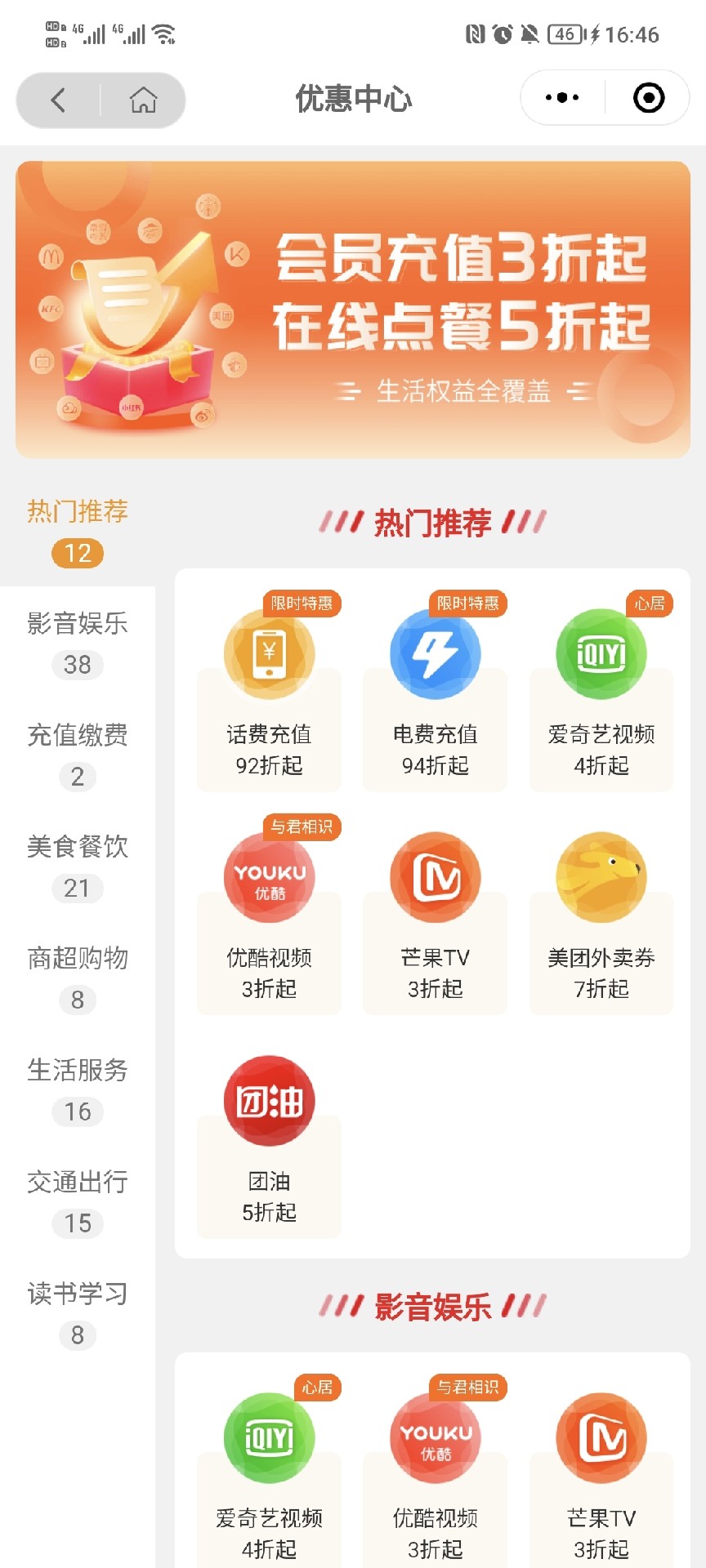706x1568 pixels.
Task: Return to the mini program home
Action: point(144,100)
